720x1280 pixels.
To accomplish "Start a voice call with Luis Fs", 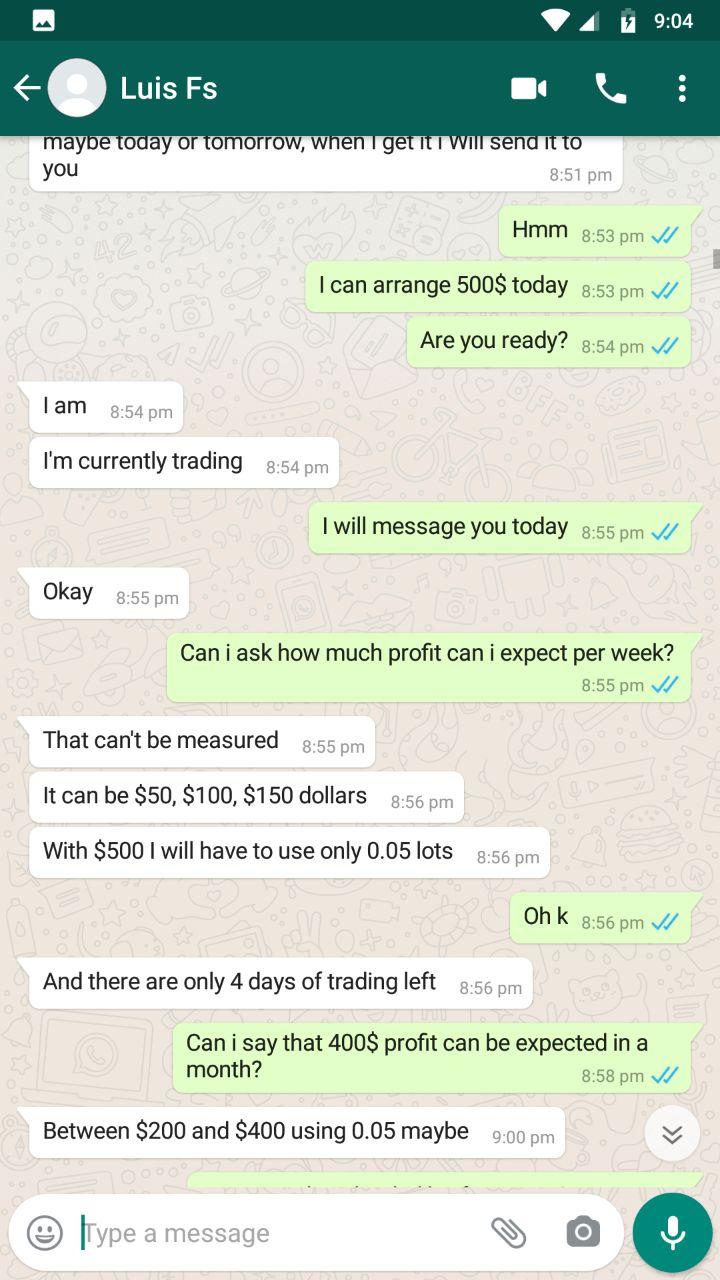I will pyautogui.click(x=610, y=88).
